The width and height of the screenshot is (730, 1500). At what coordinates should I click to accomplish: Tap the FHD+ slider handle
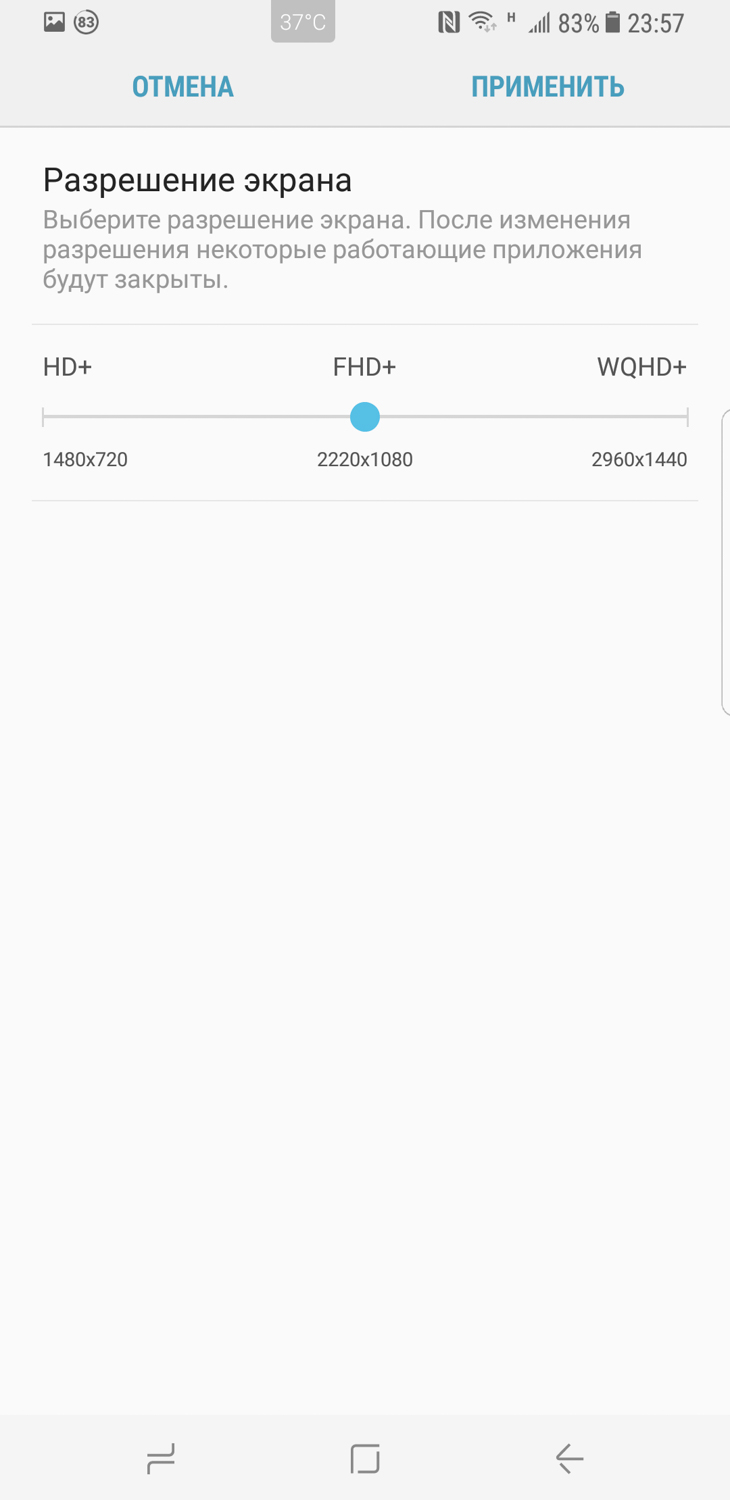click(x=365, y=417)
